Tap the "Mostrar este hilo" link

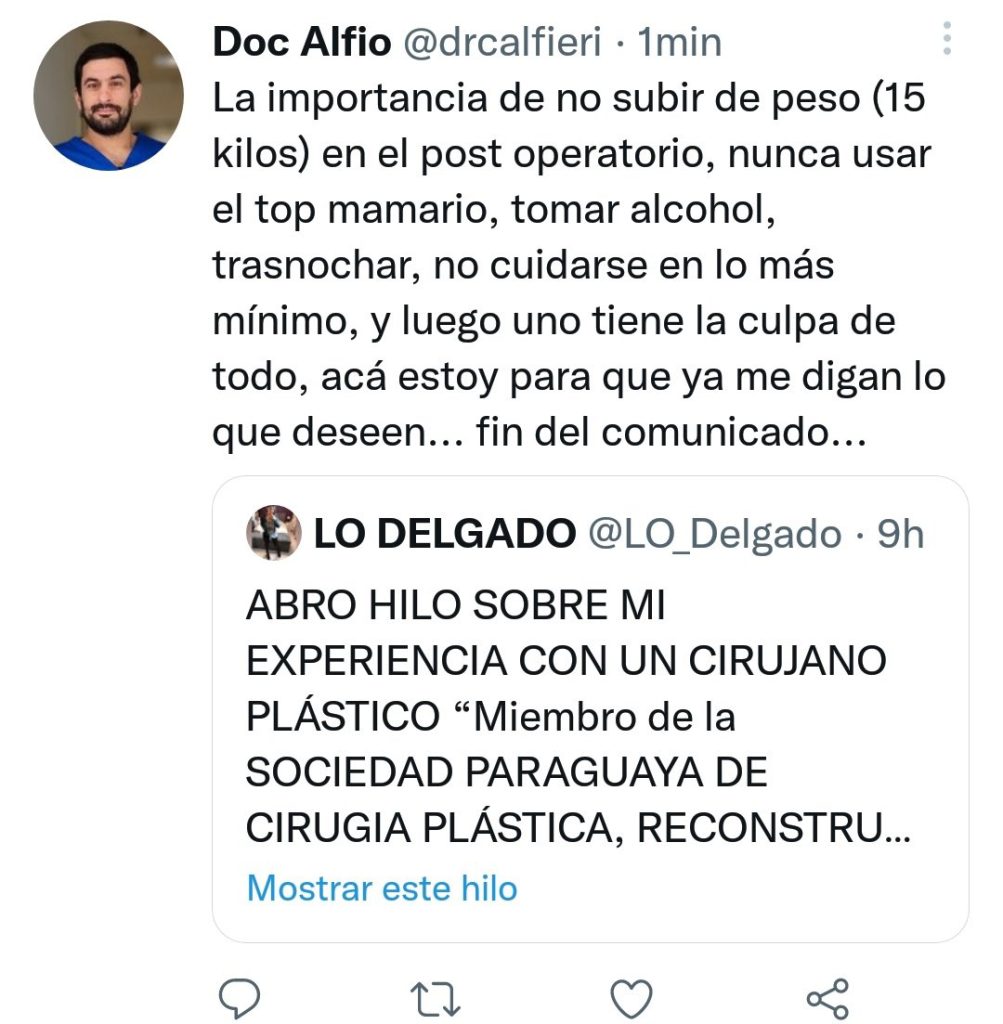(x=382, y=887)
